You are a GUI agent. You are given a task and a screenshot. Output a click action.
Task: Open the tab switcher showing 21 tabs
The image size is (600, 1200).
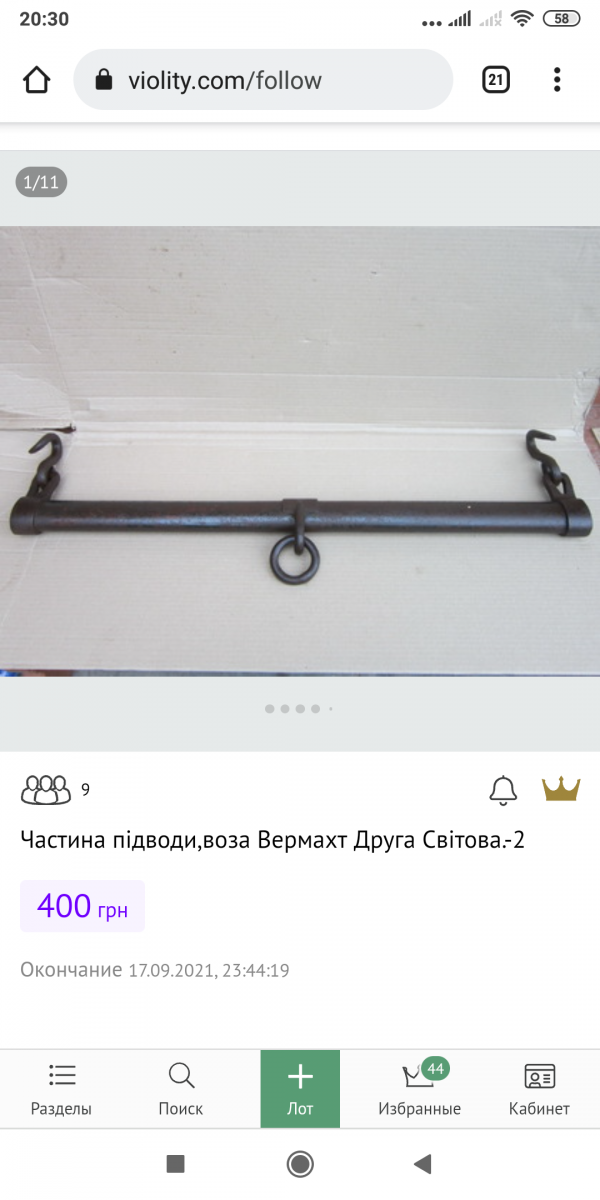point(496,80)
